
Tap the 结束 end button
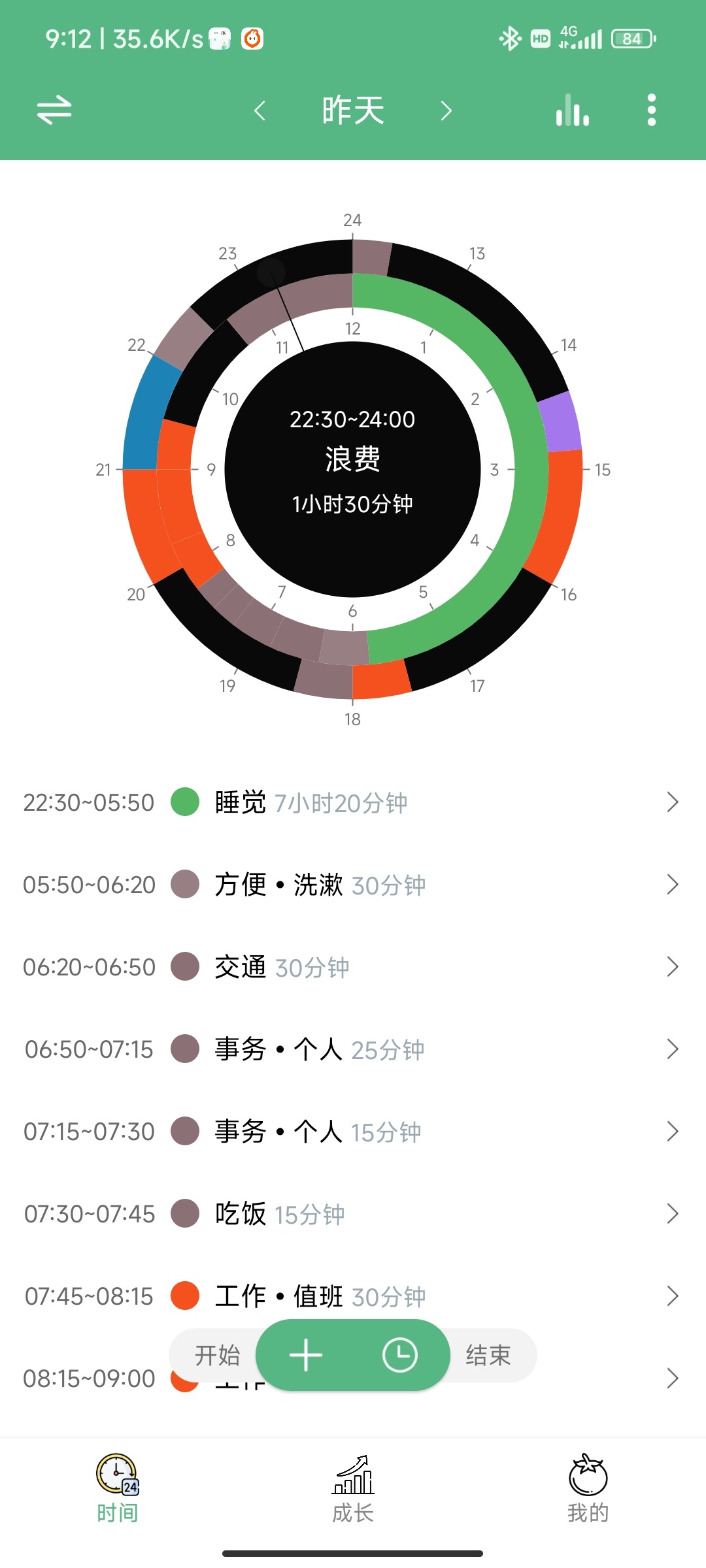(x=488, y=1355)
